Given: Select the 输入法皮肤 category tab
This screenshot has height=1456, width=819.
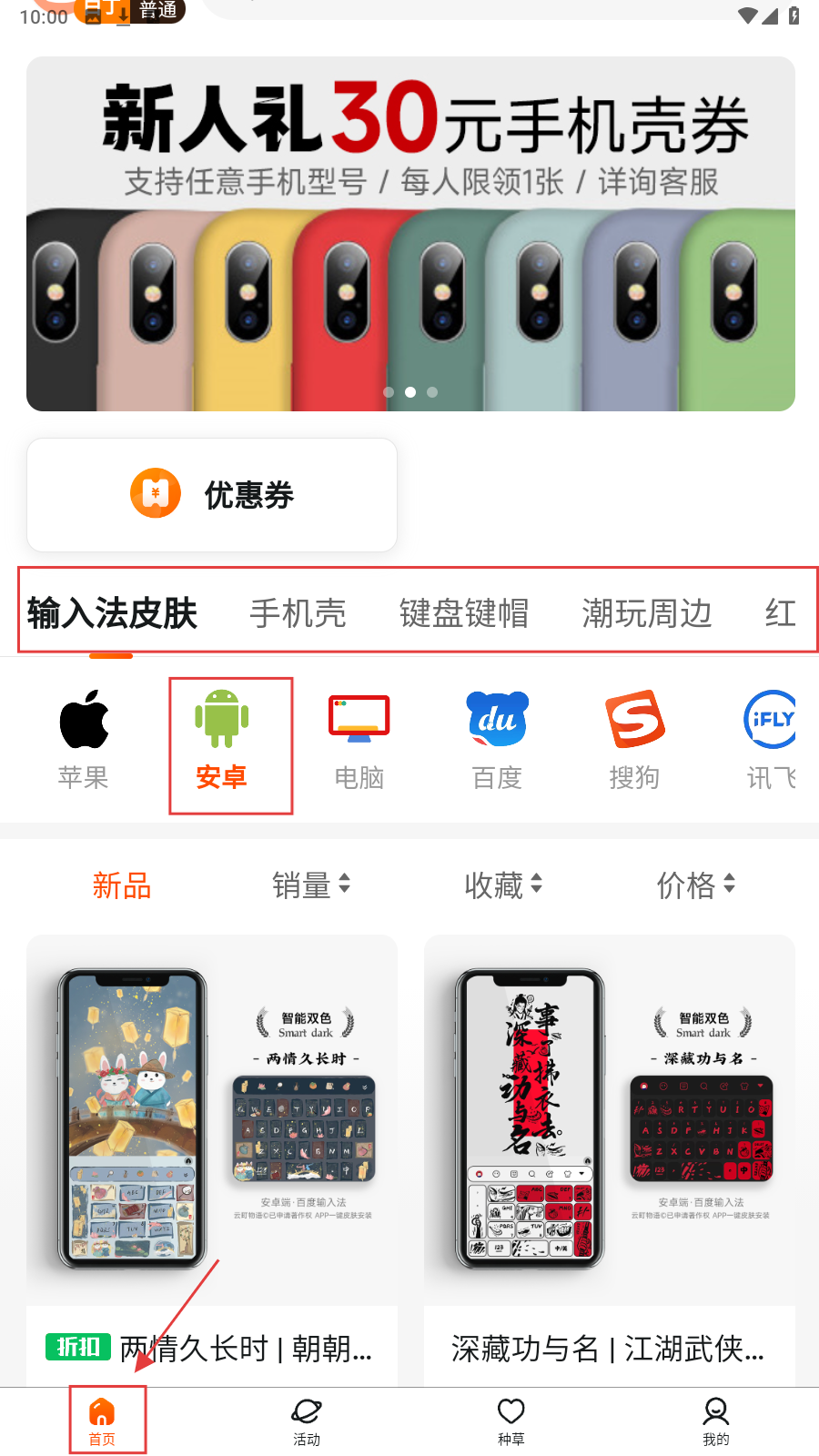Looking at the screenshot, I should pos(112,613).
